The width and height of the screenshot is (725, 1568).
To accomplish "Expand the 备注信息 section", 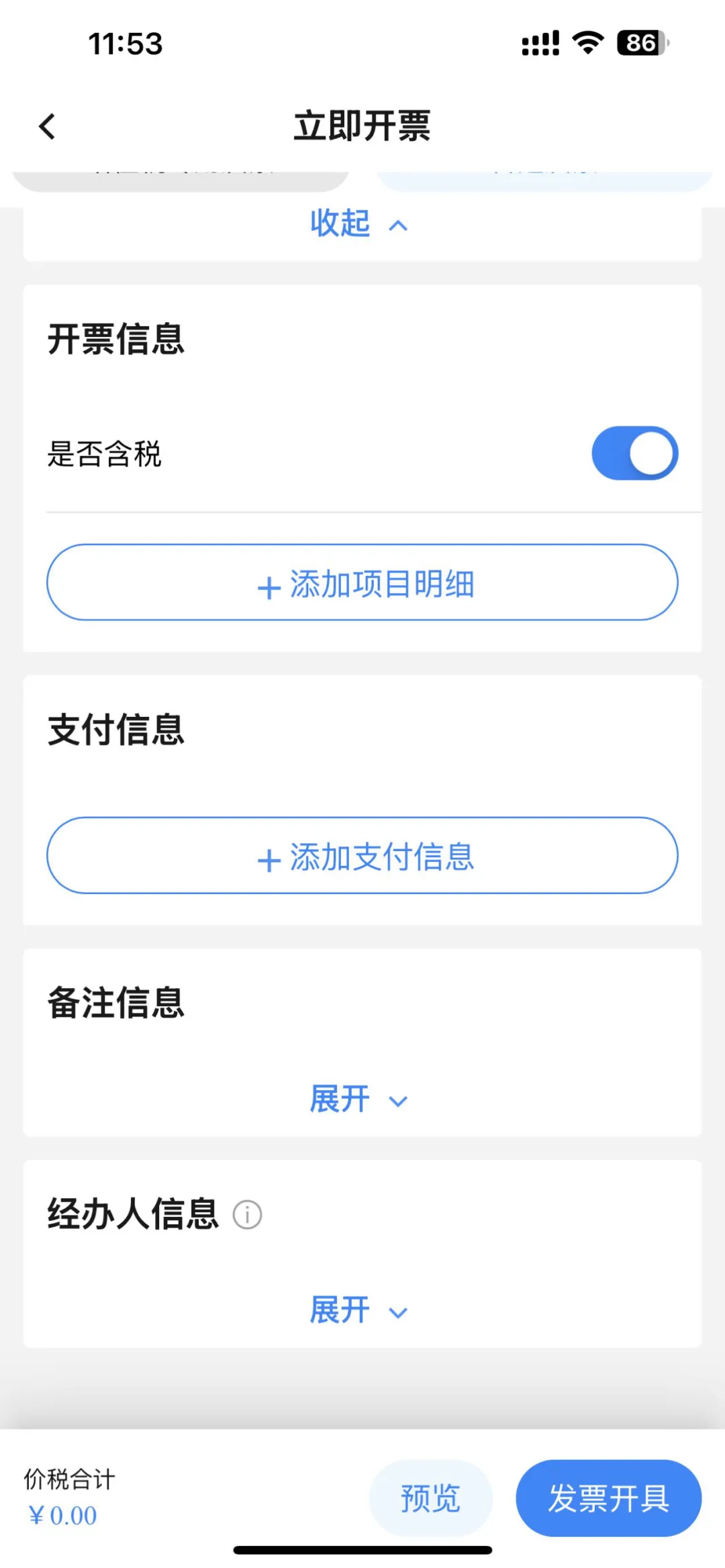I will click(359, 1099).
